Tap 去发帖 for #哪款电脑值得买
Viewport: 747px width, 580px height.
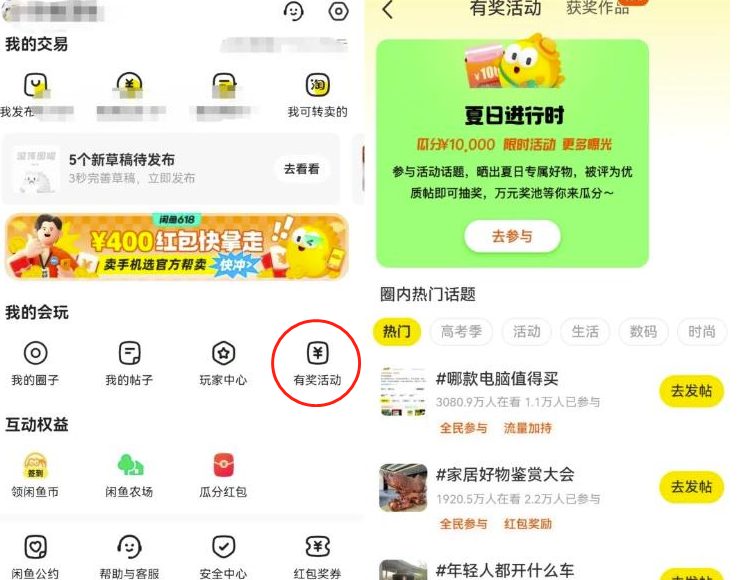691,391
